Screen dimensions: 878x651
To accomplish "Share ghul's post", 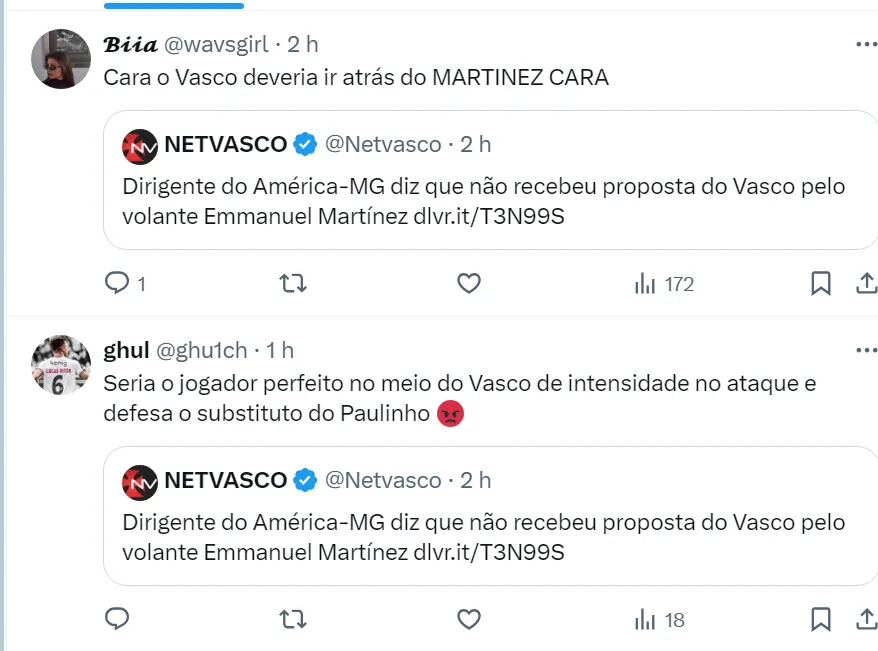I will click(x=866, y=620).
